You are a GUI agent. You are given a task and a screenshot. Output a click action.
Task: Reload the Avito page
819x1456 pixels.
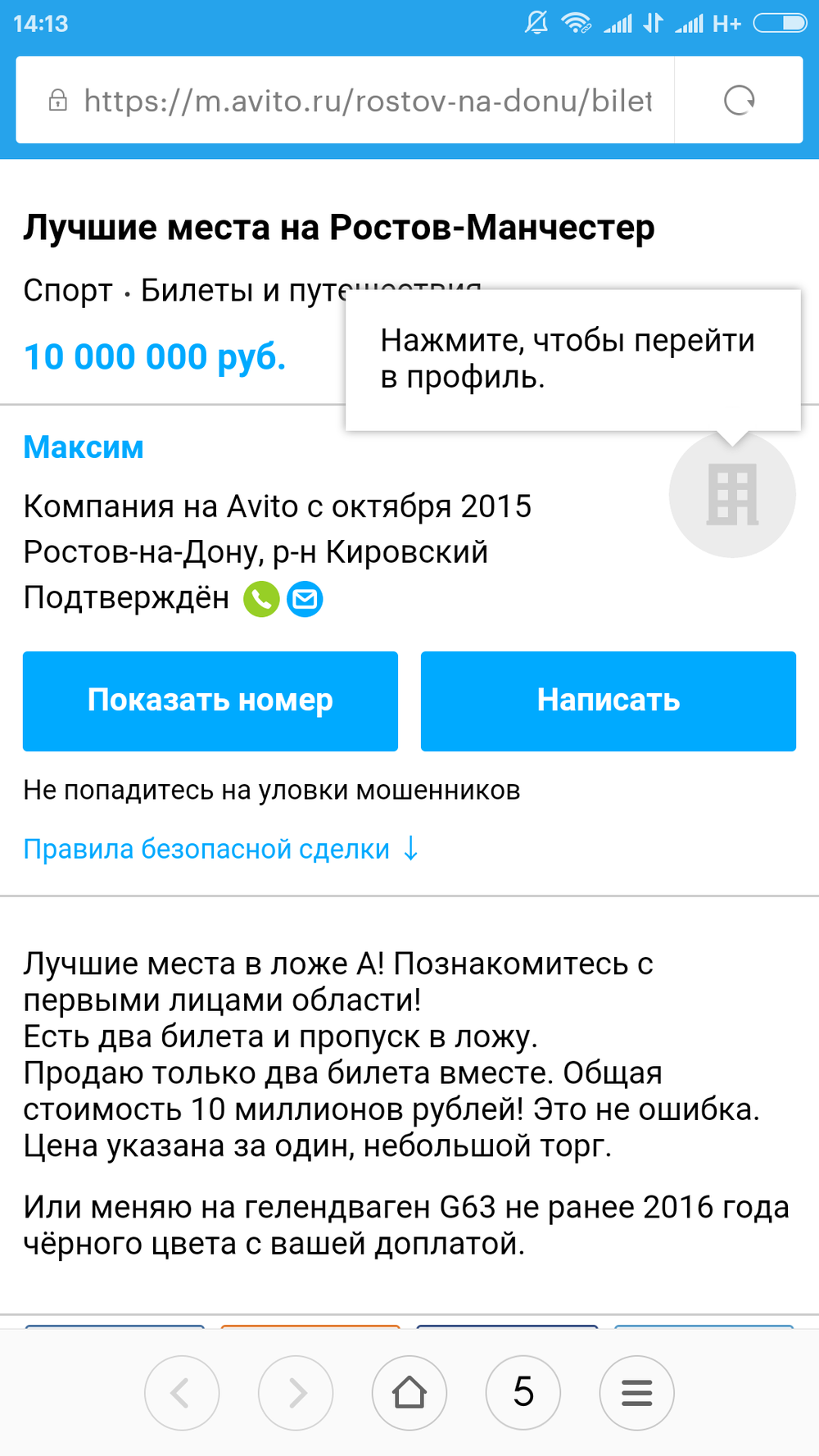tap(739, 101)
